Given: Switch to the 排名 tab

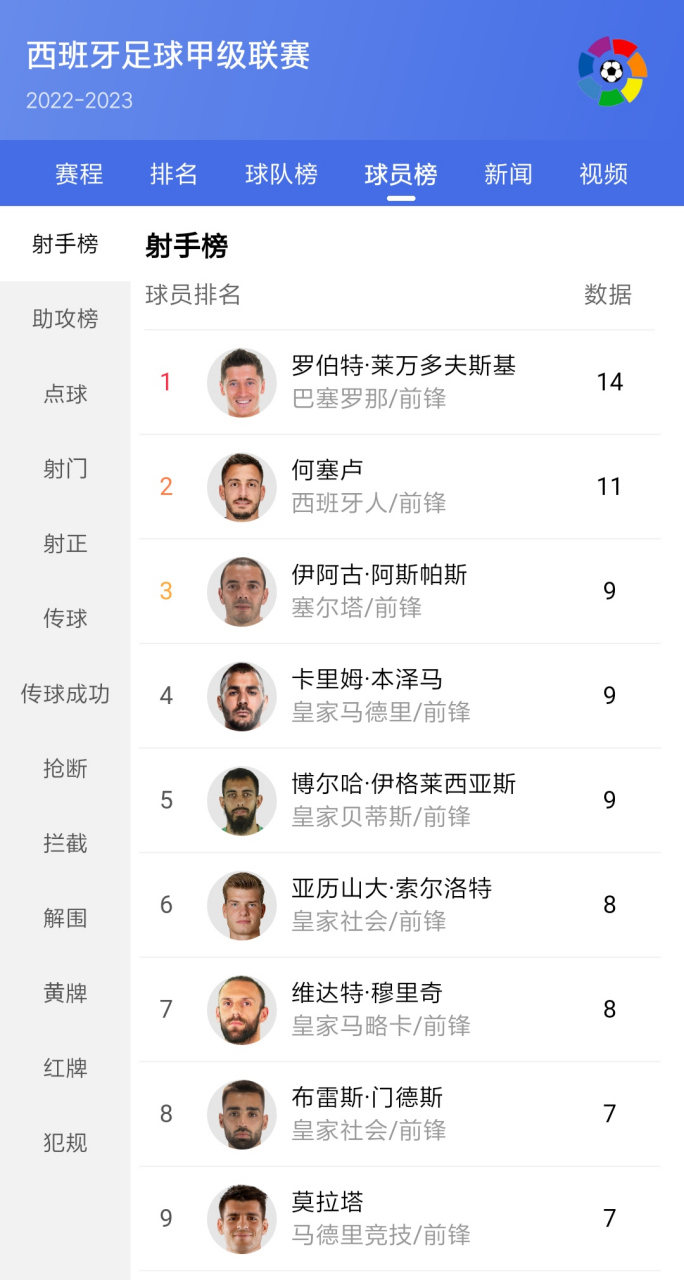Looking at the screenshot, I should pos(174,174).
